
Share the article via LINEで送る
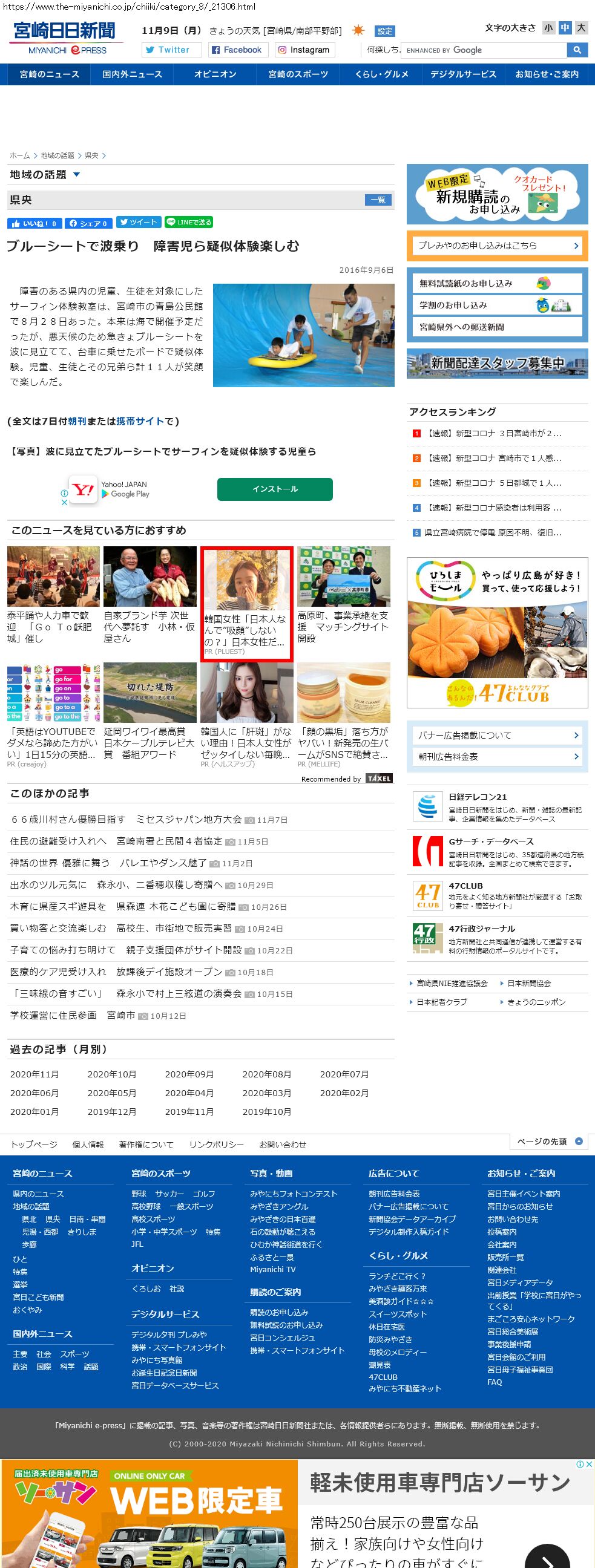pyautogui.click(x=188, y=222)
